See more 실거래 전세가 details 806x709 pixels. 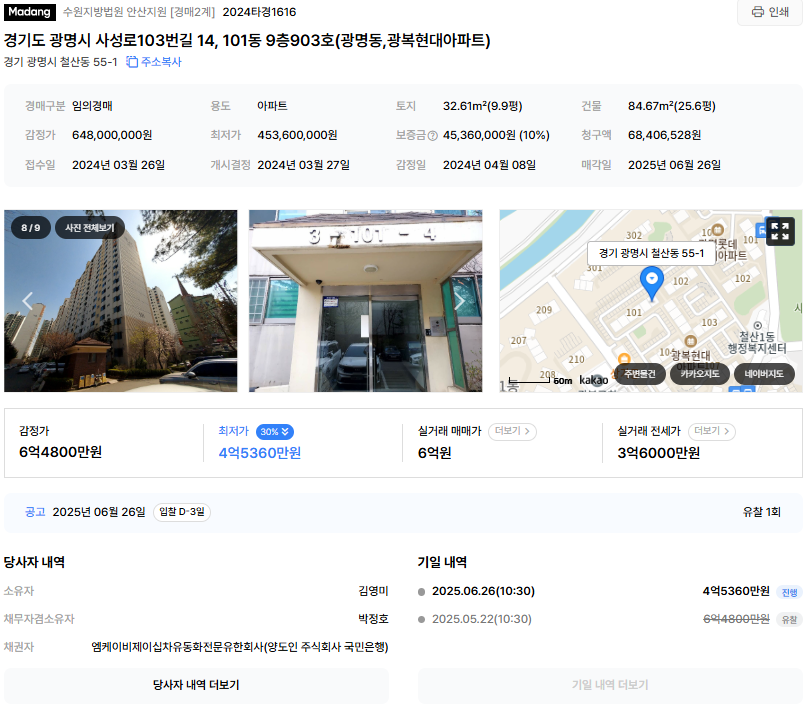click(712, 432)
